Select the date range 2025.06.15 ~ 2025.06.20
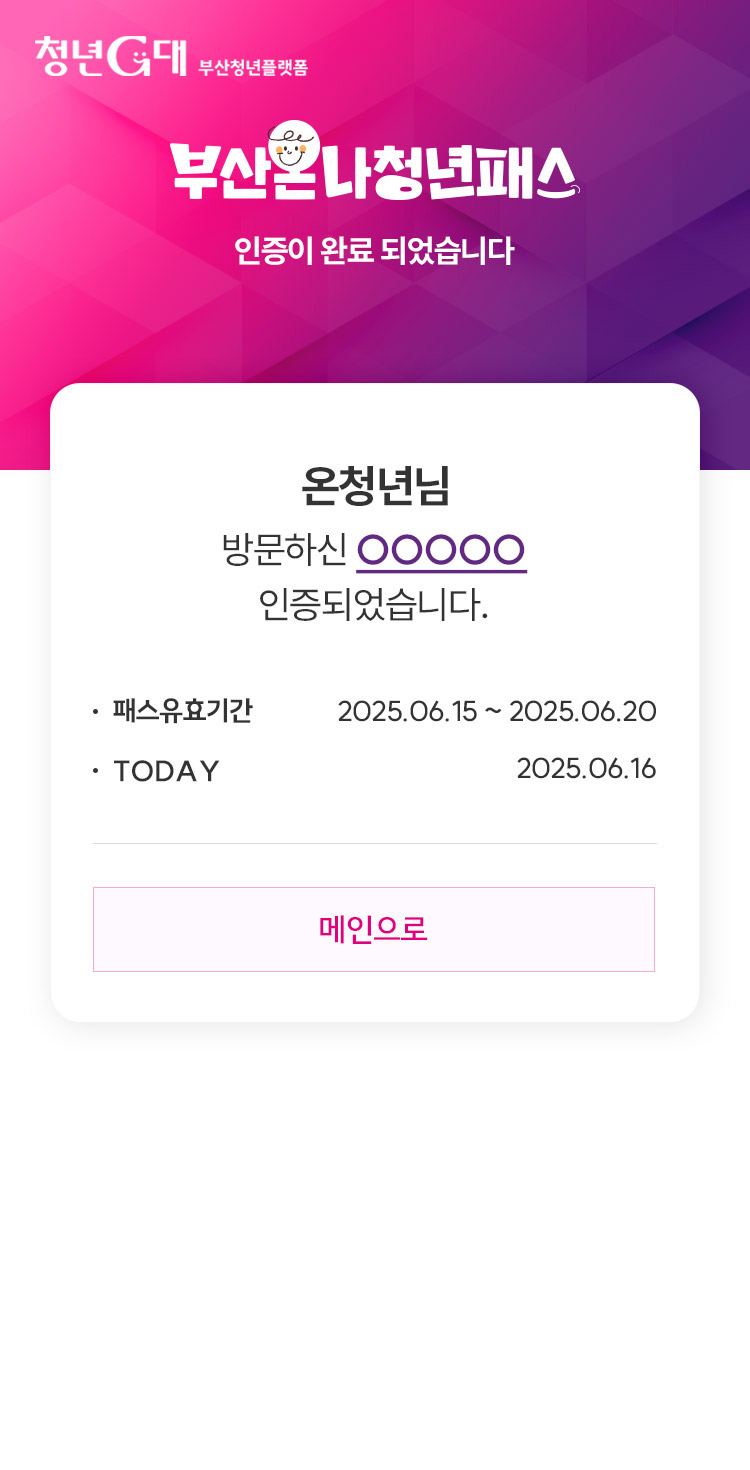Viewport: 750px width, 1470px height. click(x=498, y=711)
